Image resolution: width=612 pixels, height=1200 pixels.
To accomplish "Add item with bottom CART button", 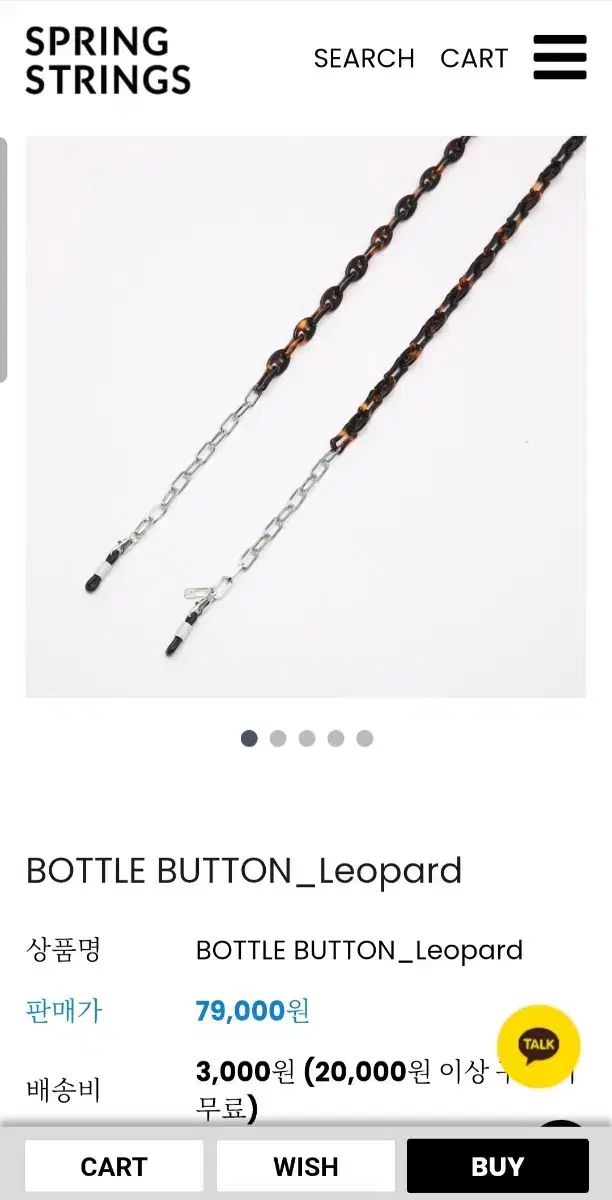I will click(x=114, y=1166).
